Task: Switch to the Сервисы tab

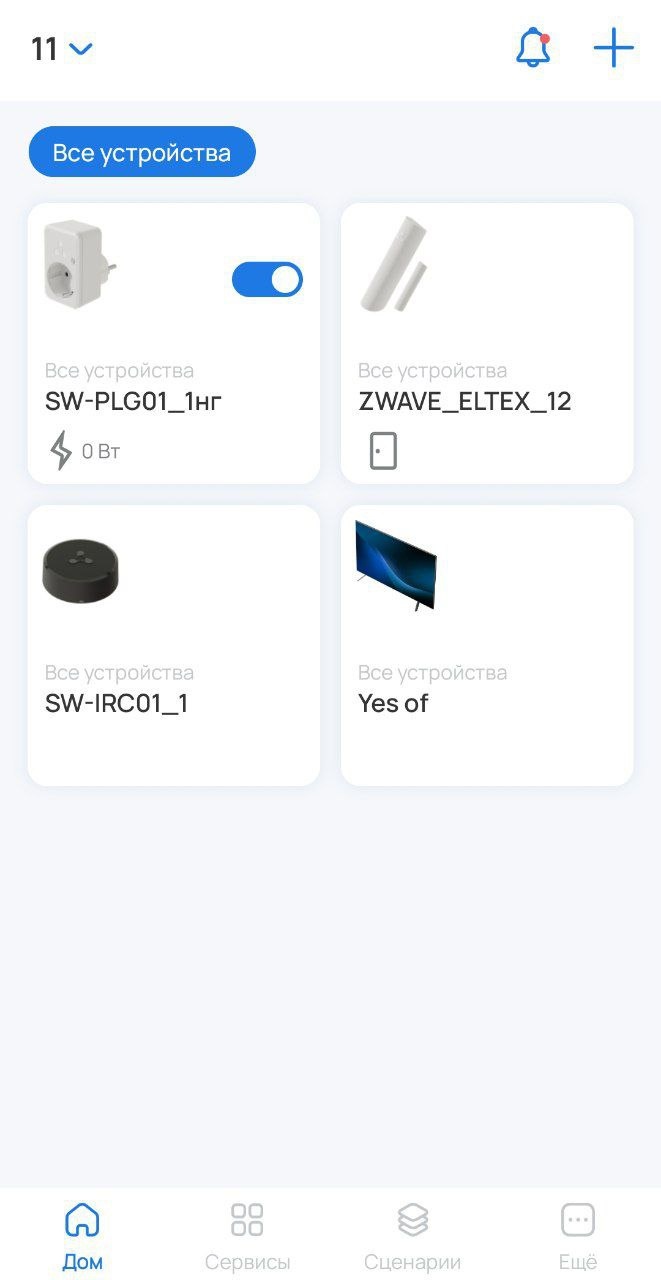Action: (247, 1236)
